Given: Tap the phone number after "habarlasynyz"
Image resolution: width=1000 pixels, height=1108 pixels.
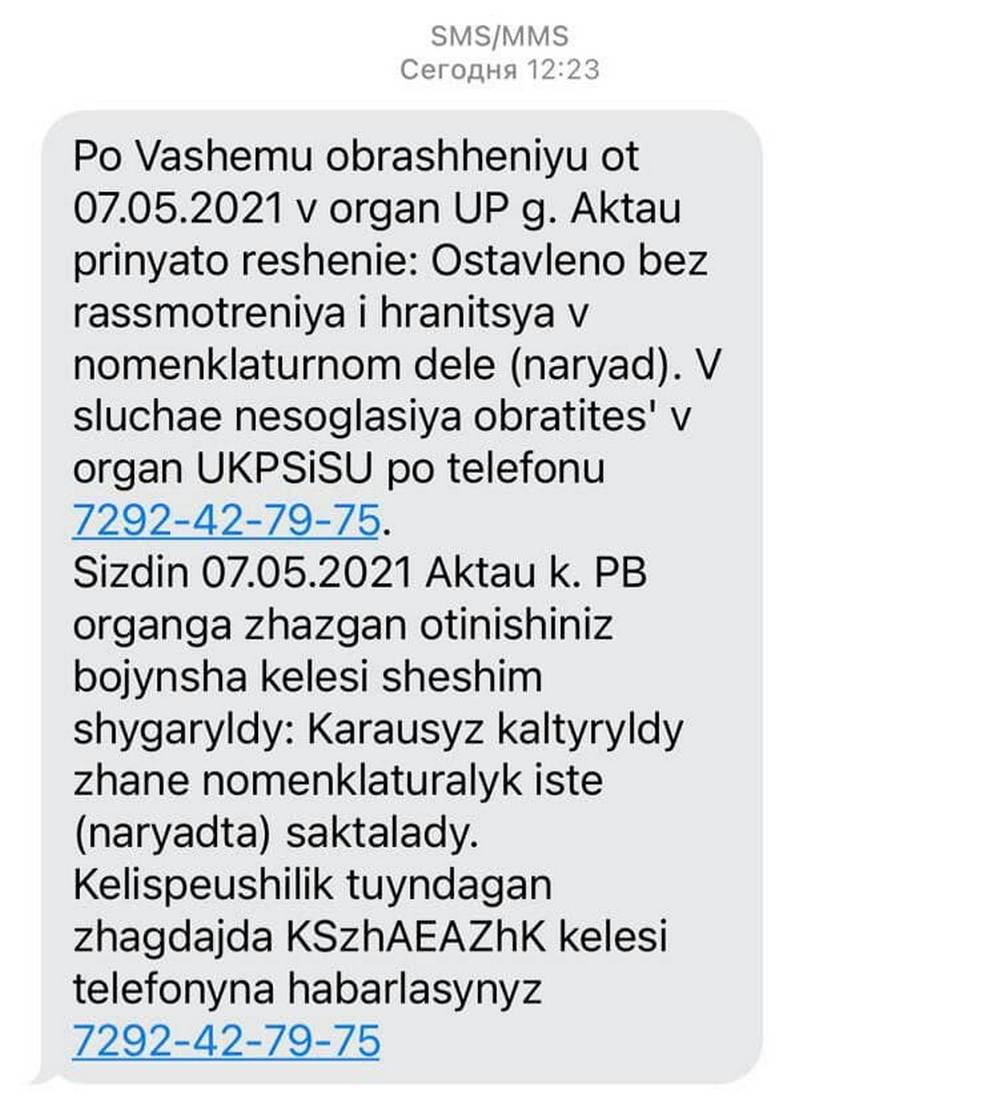Looking at the screenshot, I should [x=227, y=1041].
